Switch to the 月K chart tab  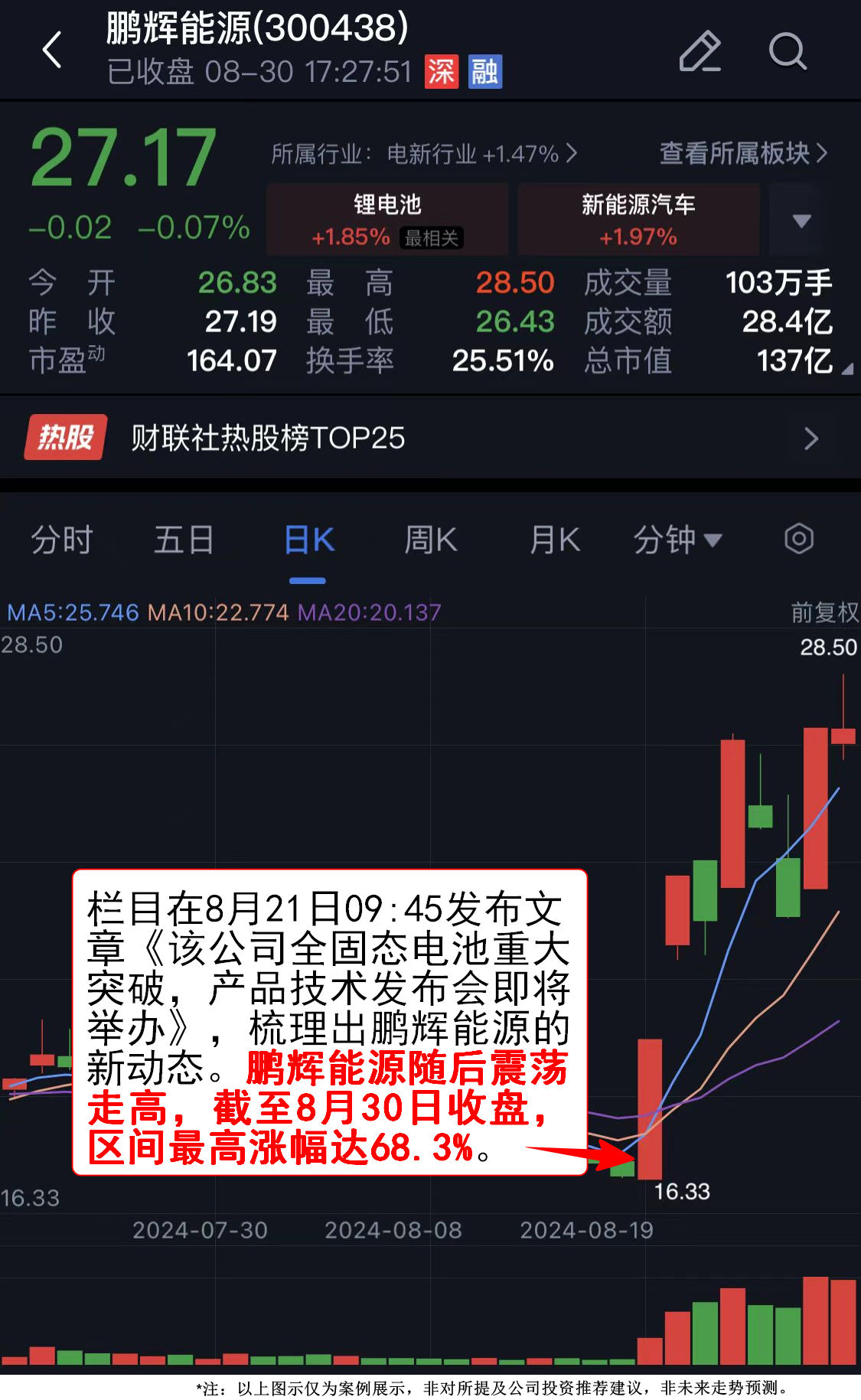coord(554,540)
